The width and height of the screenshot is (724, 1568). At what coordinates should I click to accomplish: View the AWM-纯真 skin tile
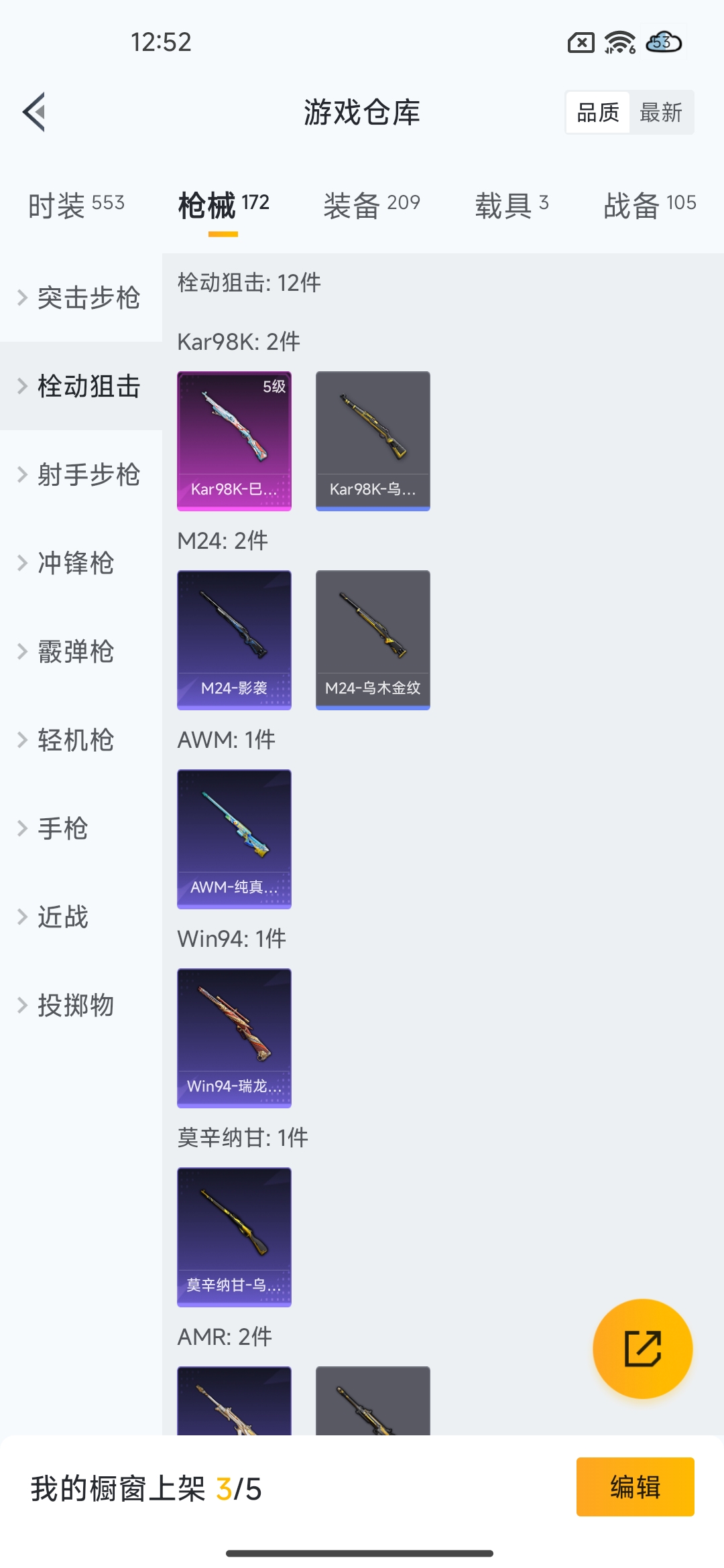point(234,839)
